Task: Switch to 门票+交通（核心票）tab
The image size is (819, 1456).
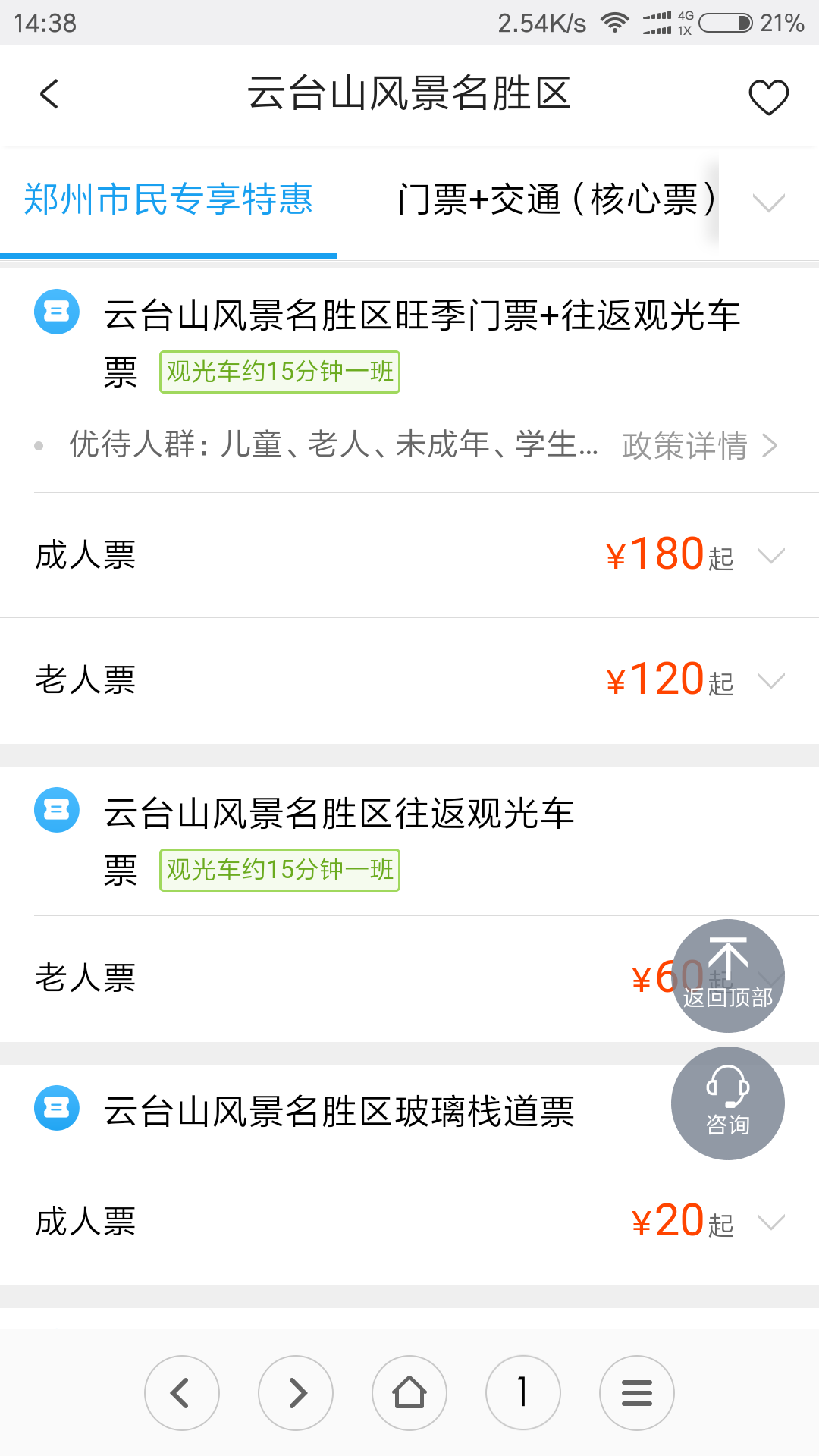Action: (557, 200)
